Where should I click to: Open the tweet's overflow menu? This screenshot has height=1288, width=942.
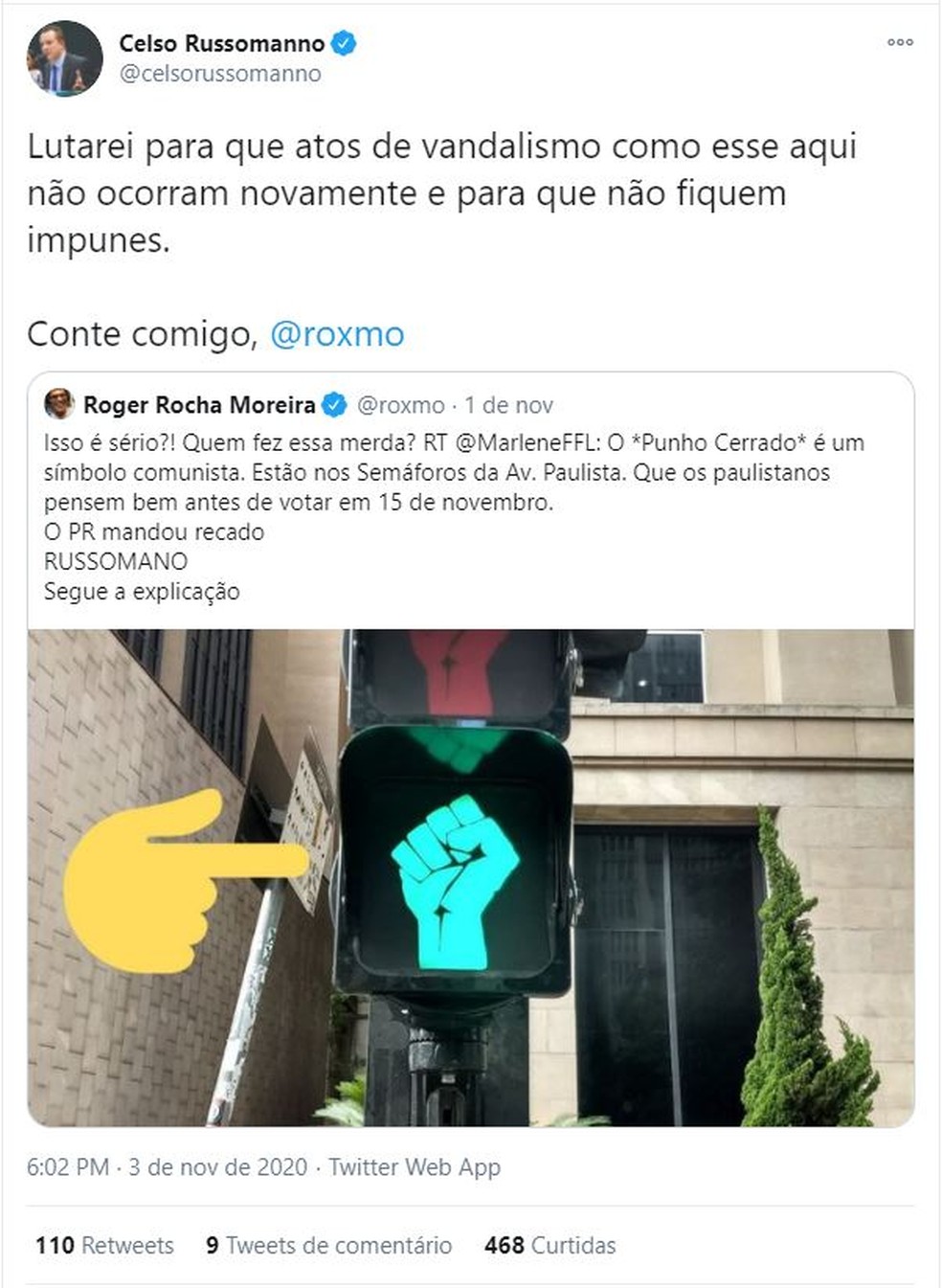899,42
